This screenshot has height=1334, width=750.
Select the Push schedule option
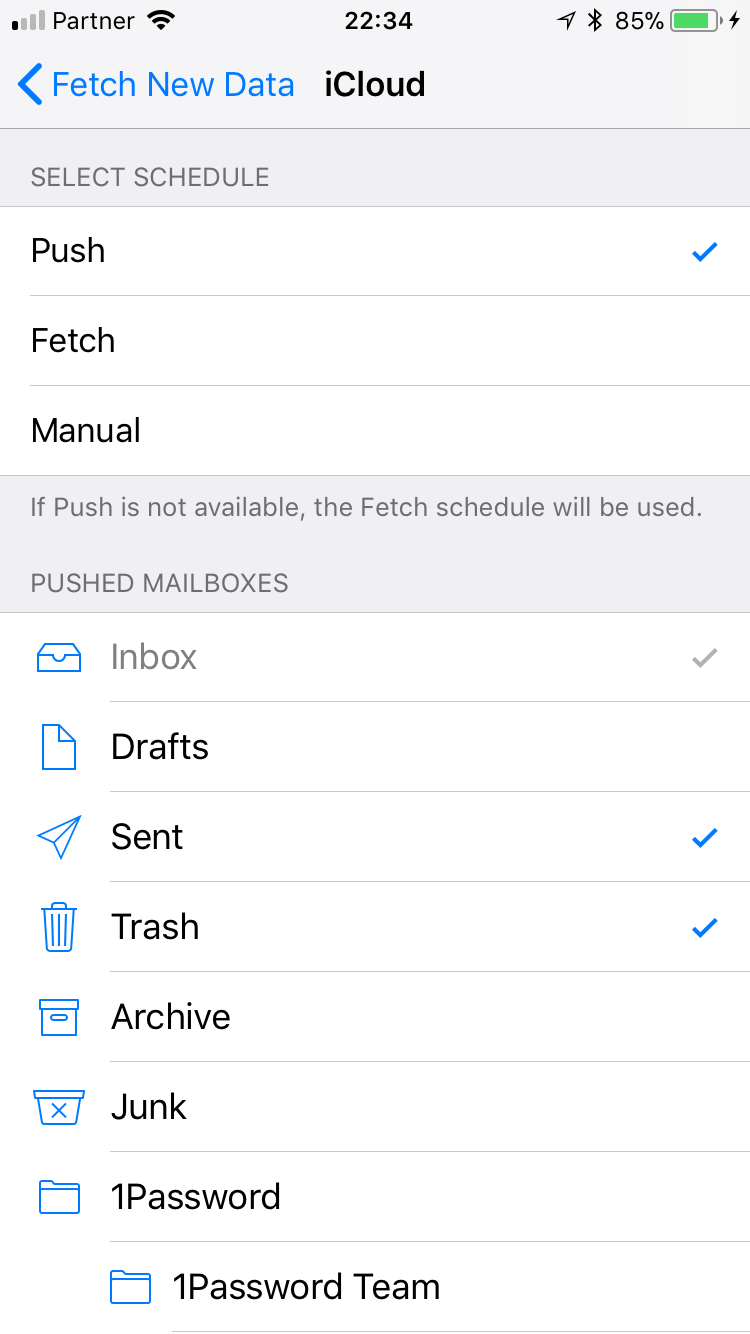click(375, 251)
